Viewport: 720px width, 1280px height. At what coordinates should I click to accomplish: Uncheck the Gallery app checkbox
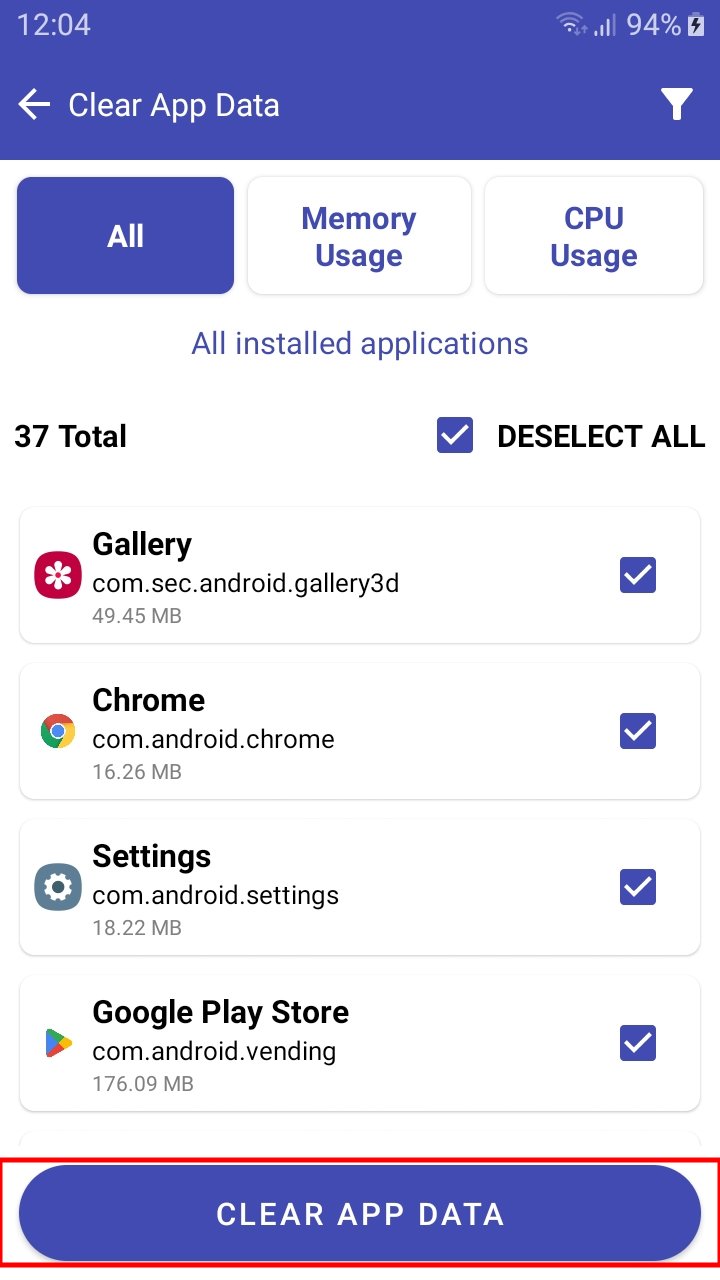pos(638,575)
